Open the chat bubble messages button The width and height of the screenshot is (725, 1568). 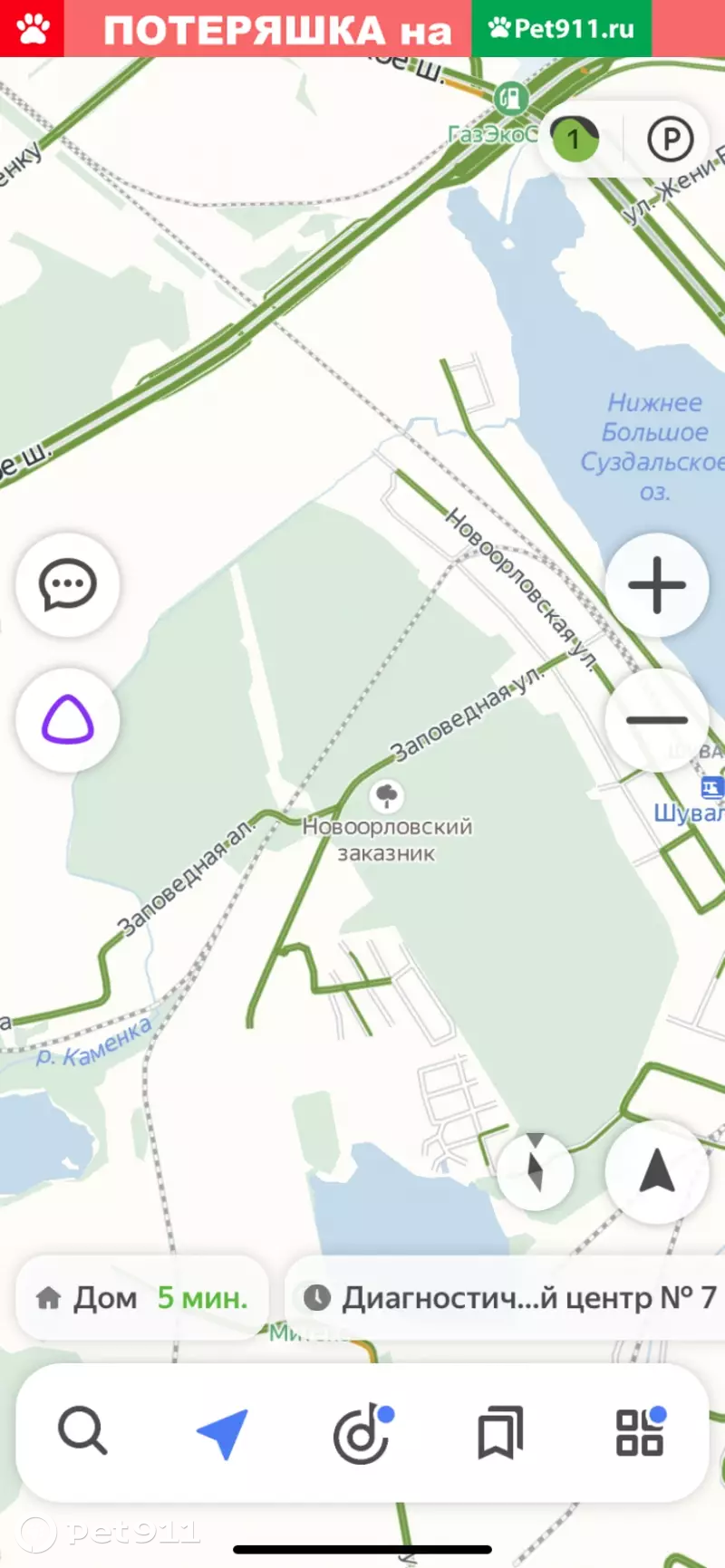tap(68, 584)
